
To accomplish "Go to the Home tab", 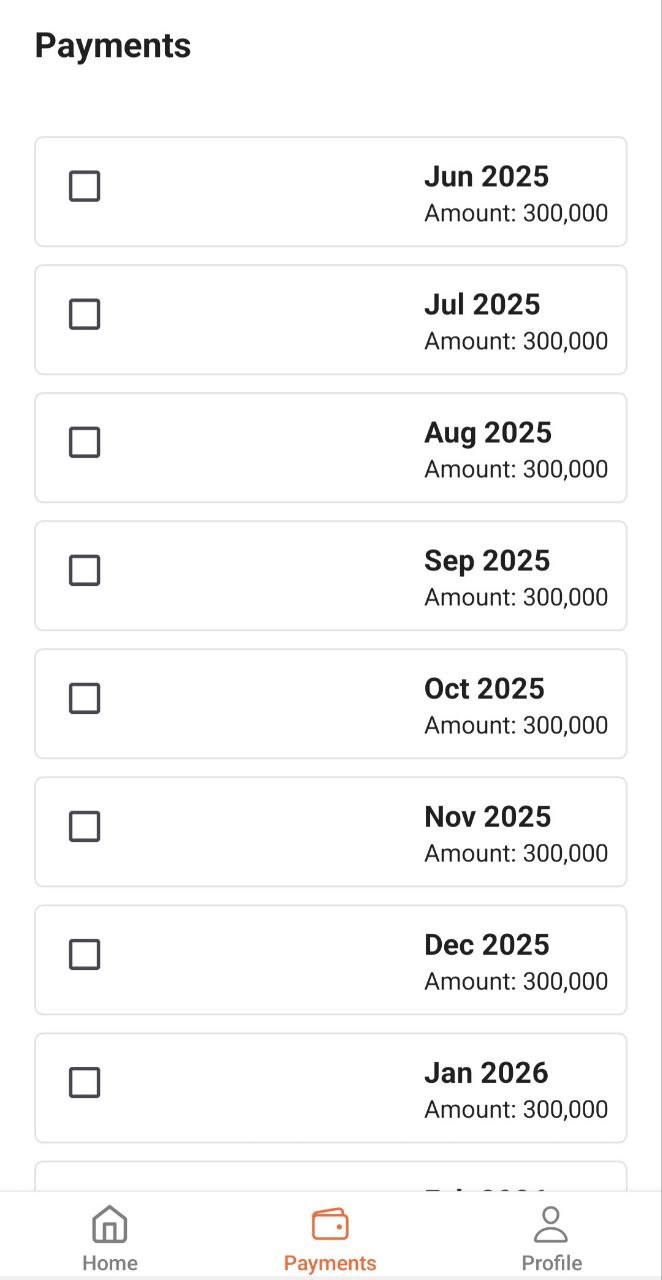I will pyautogui.click(x=110, y=1237).
